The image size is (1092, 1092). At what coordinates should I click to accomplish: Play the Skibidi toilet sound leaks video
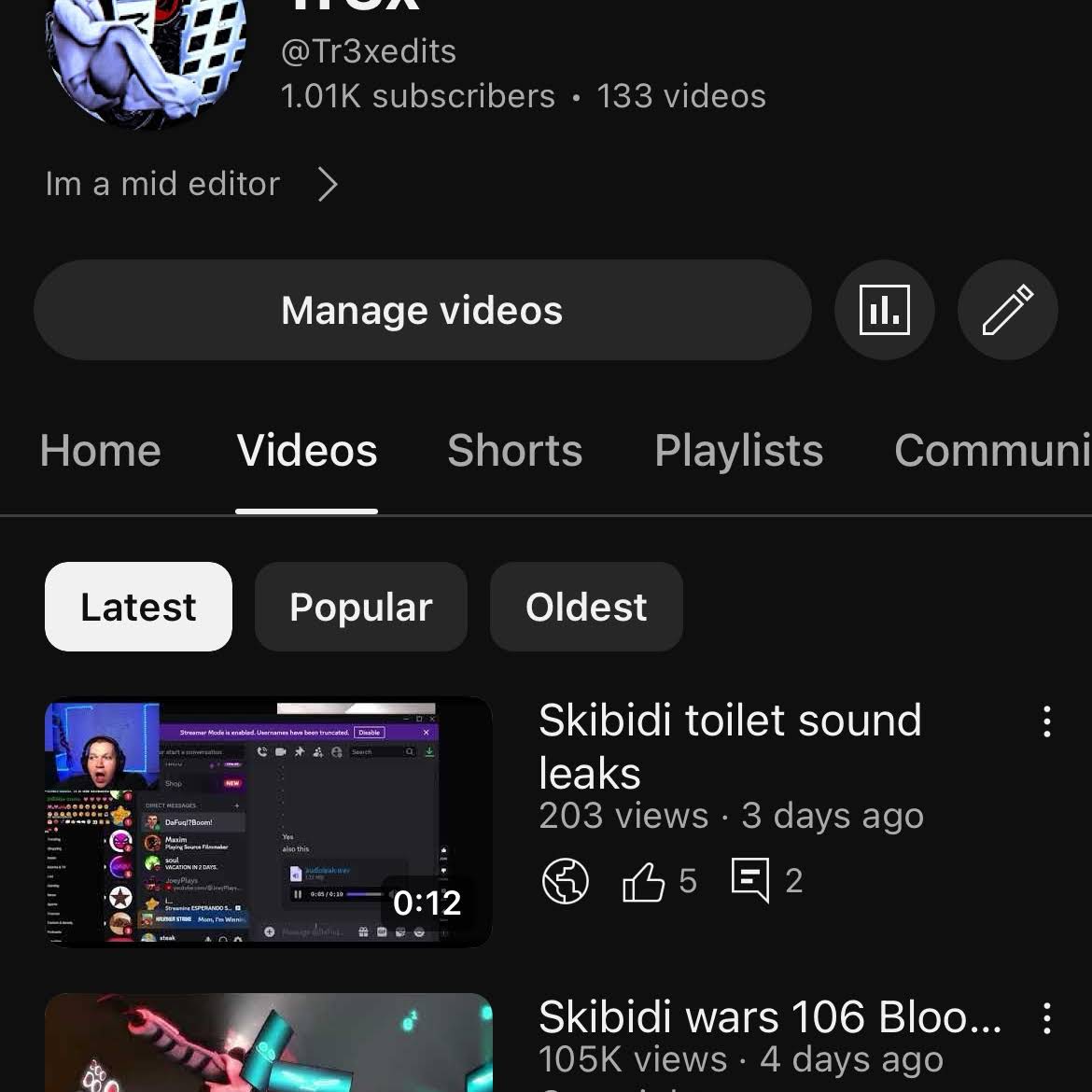tap(268, 821)
